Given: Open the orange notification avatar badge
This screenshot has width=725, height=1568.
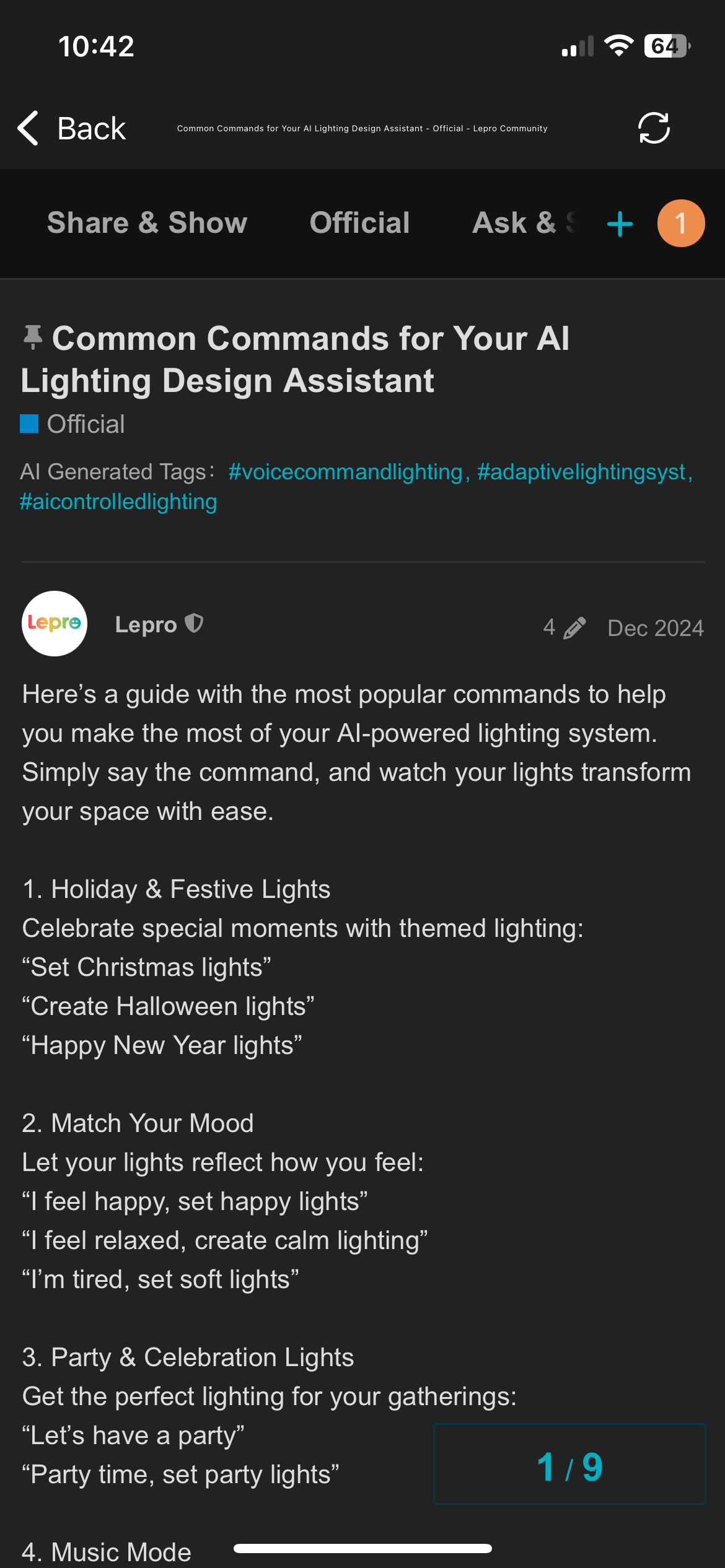Looking at the screenshot, I should (681, 224).
